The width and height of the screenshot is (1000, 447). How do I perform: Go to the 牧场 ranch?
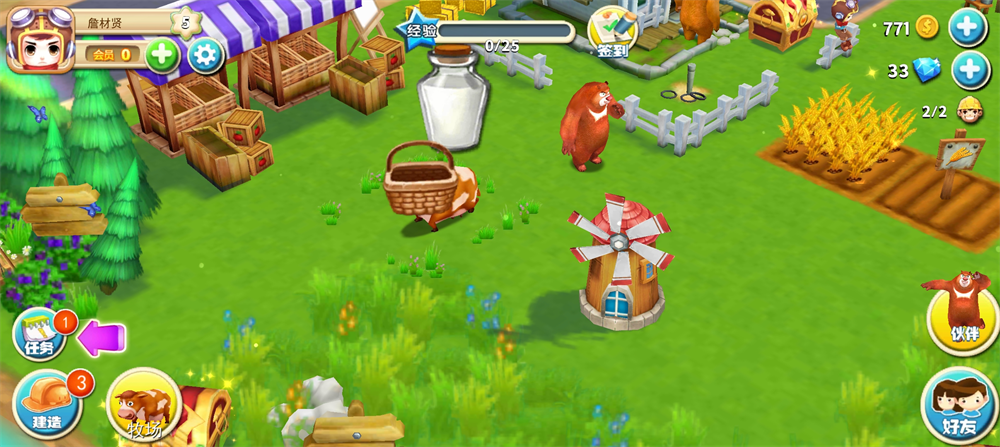click(x=142, y=406)
